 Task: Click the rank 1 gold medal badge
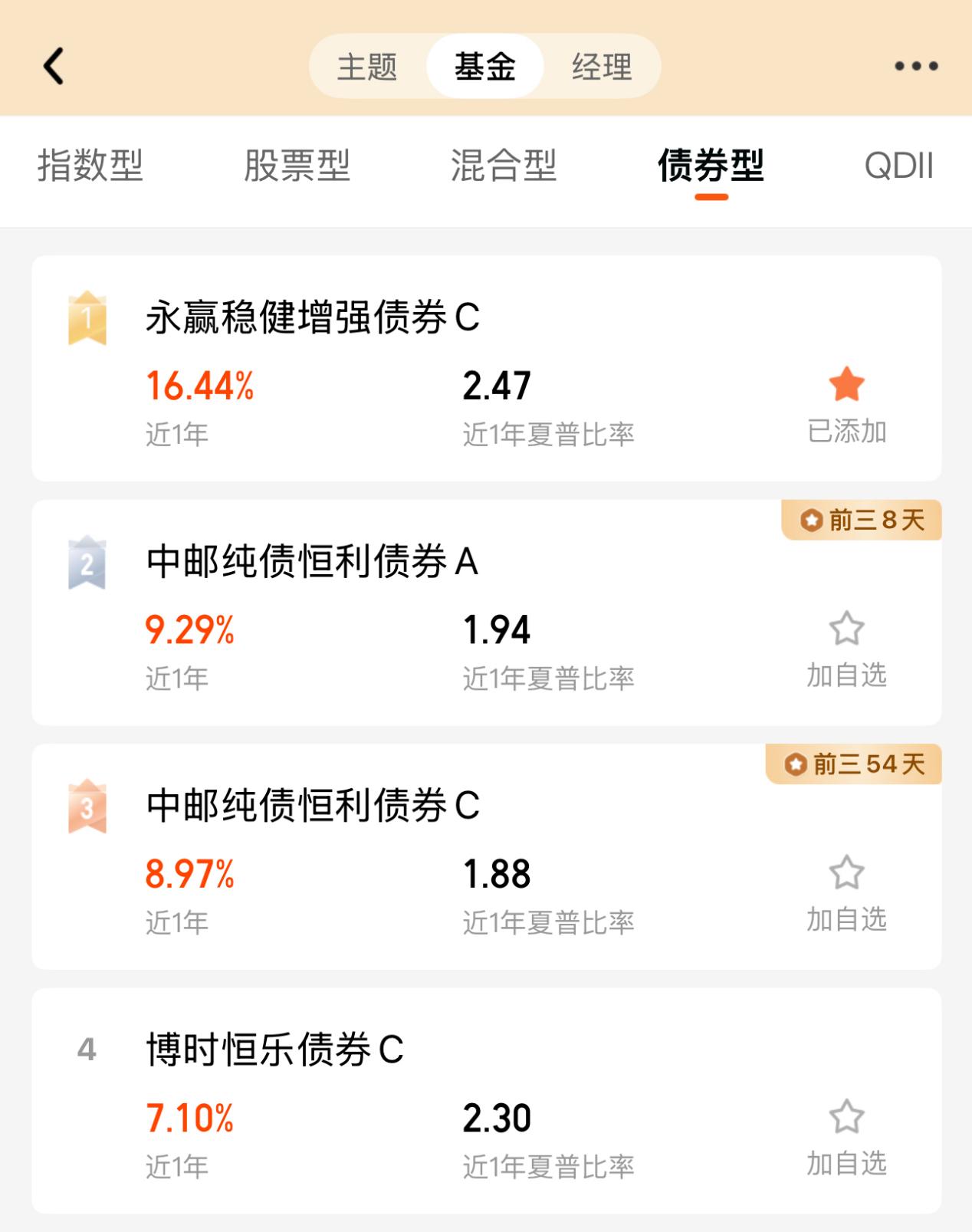(x=89, y=319)
